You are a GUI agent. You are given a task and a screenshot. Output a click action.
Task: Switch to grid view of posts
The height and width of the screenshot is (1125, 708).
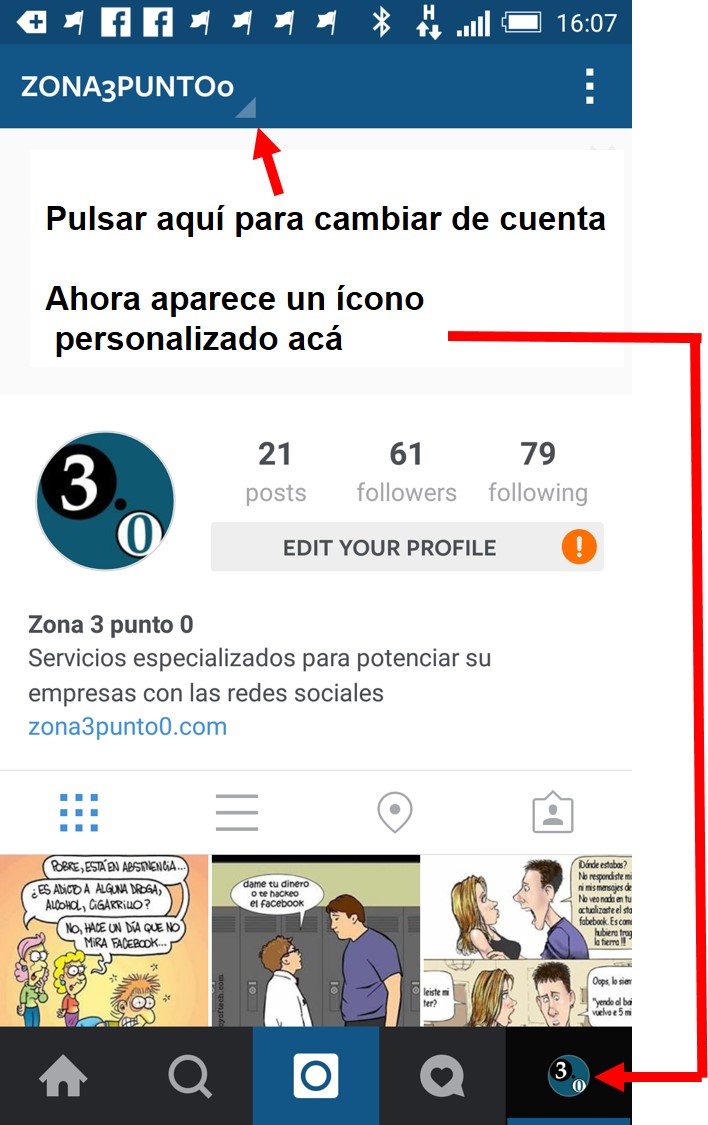coord(79,813)
